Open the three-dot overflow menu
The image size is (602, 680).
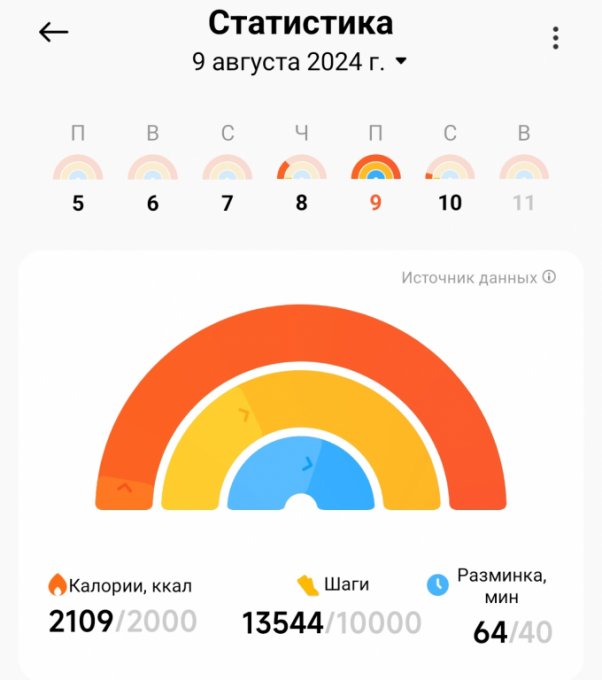click(x=555, y=39)
